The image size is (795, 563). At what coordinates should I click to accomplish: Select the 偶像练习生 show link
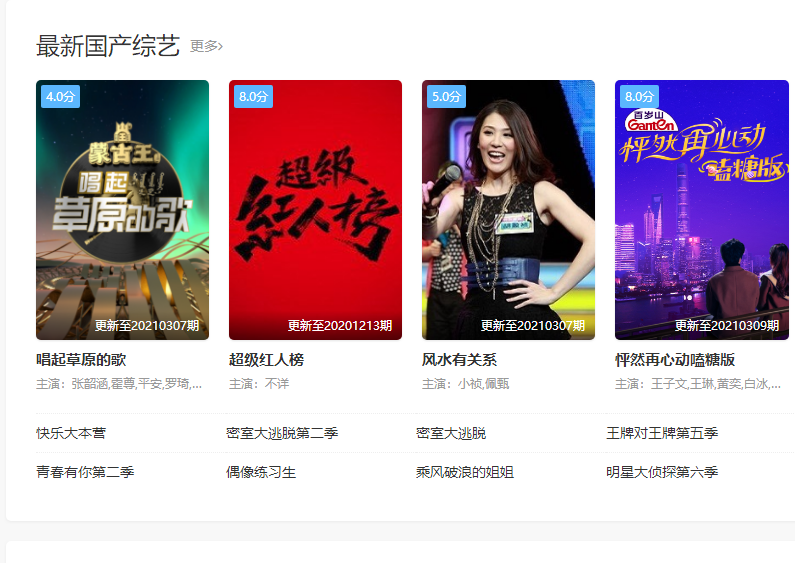pos(261,472)
